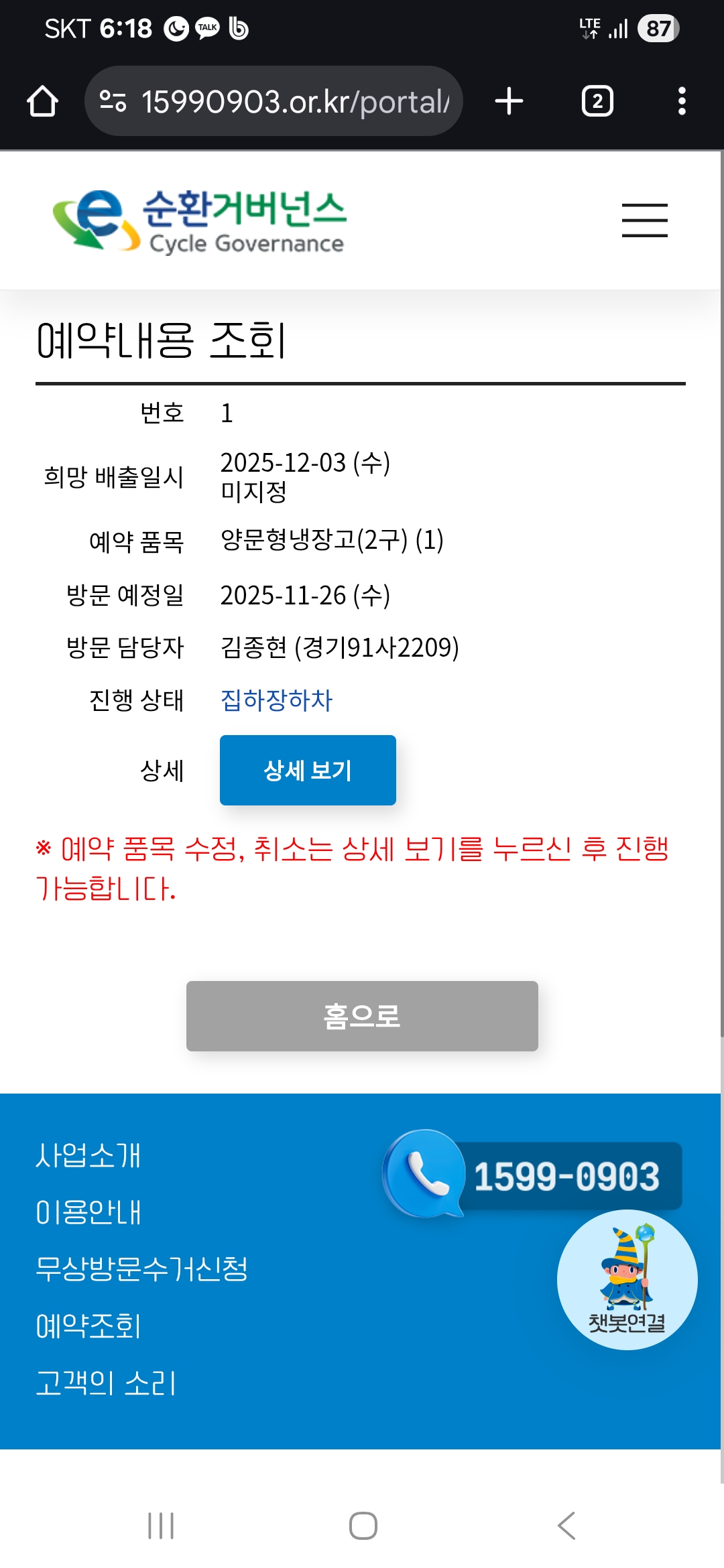Screen dimensions: 724x1568
Task: Open 고객의 소리 link
Action: [105, 1383]
